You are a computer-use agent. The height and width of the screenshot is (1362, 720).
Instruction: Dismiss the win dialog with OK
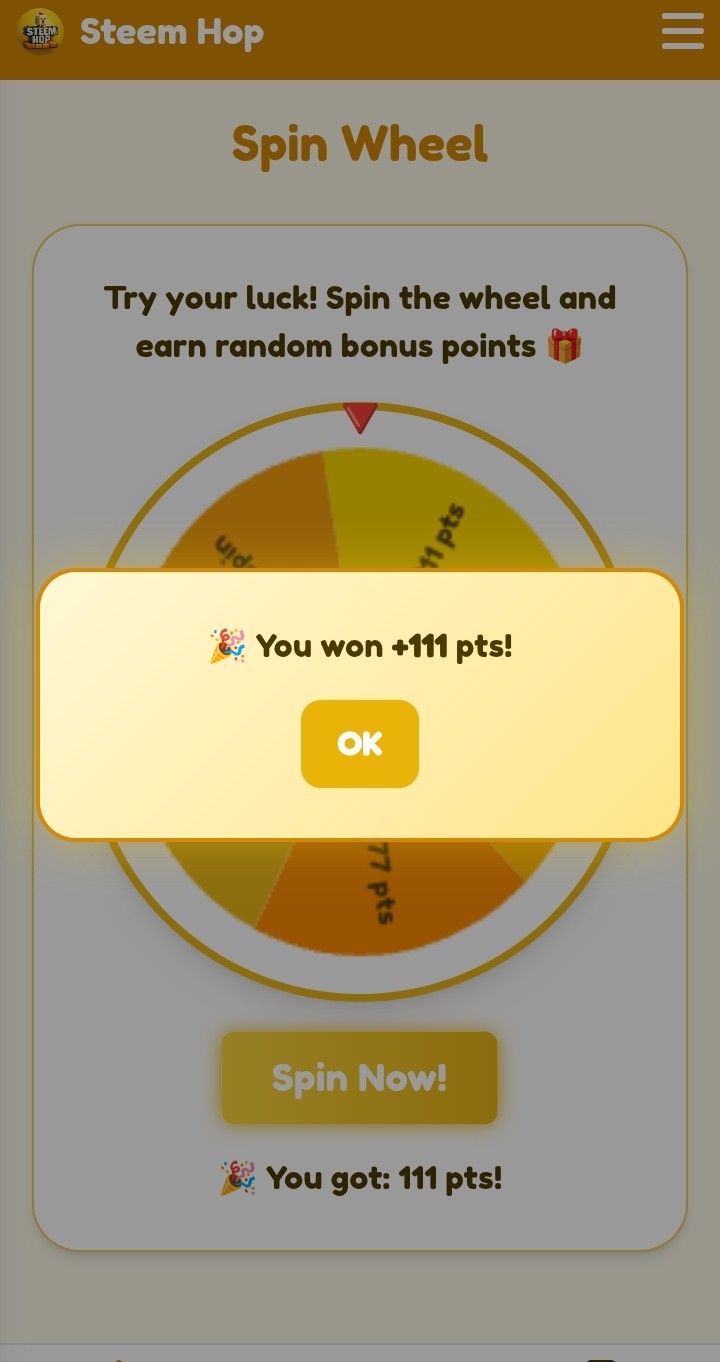point(359,743)
